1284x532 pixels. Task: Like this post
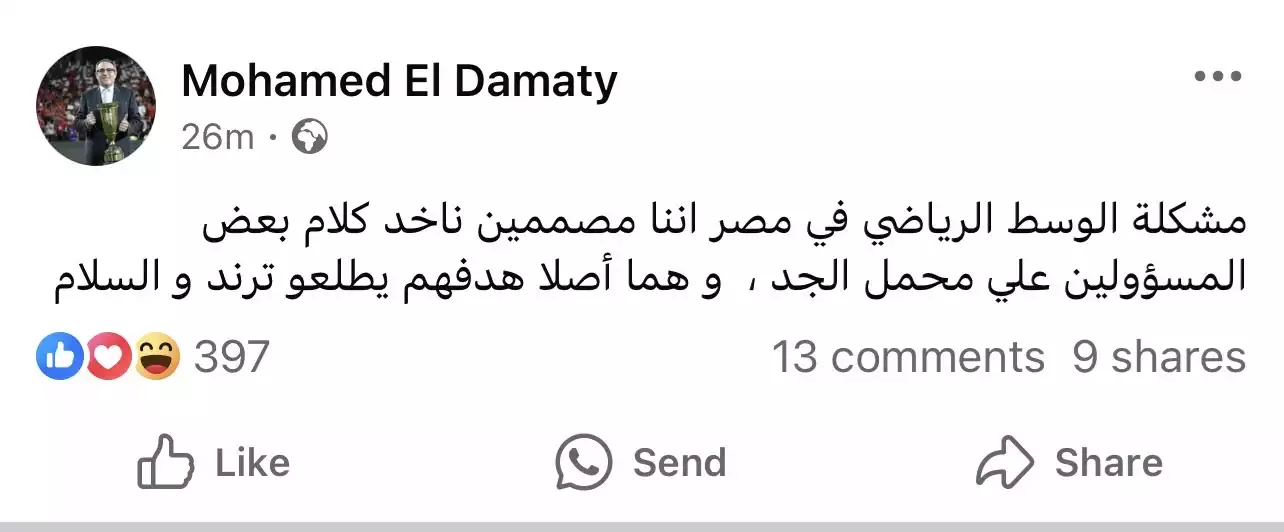213,463
